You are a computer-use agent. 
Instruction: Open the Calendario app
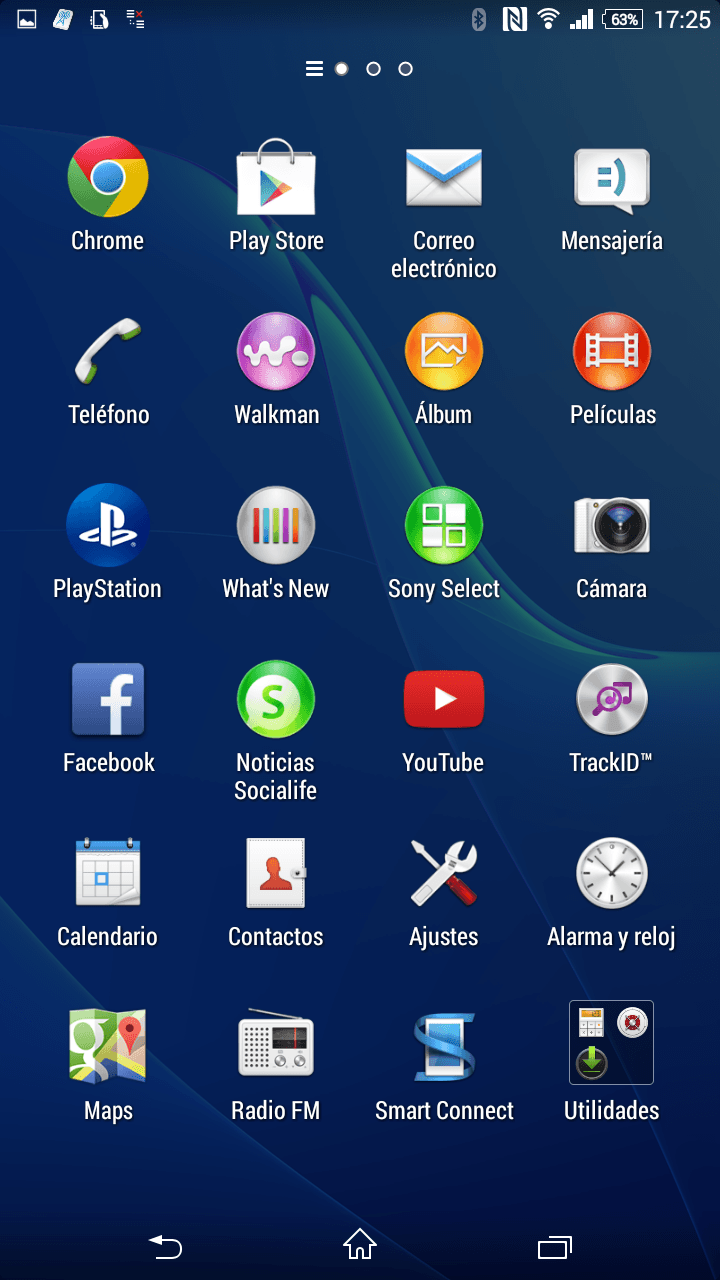[x=108, y=873]
